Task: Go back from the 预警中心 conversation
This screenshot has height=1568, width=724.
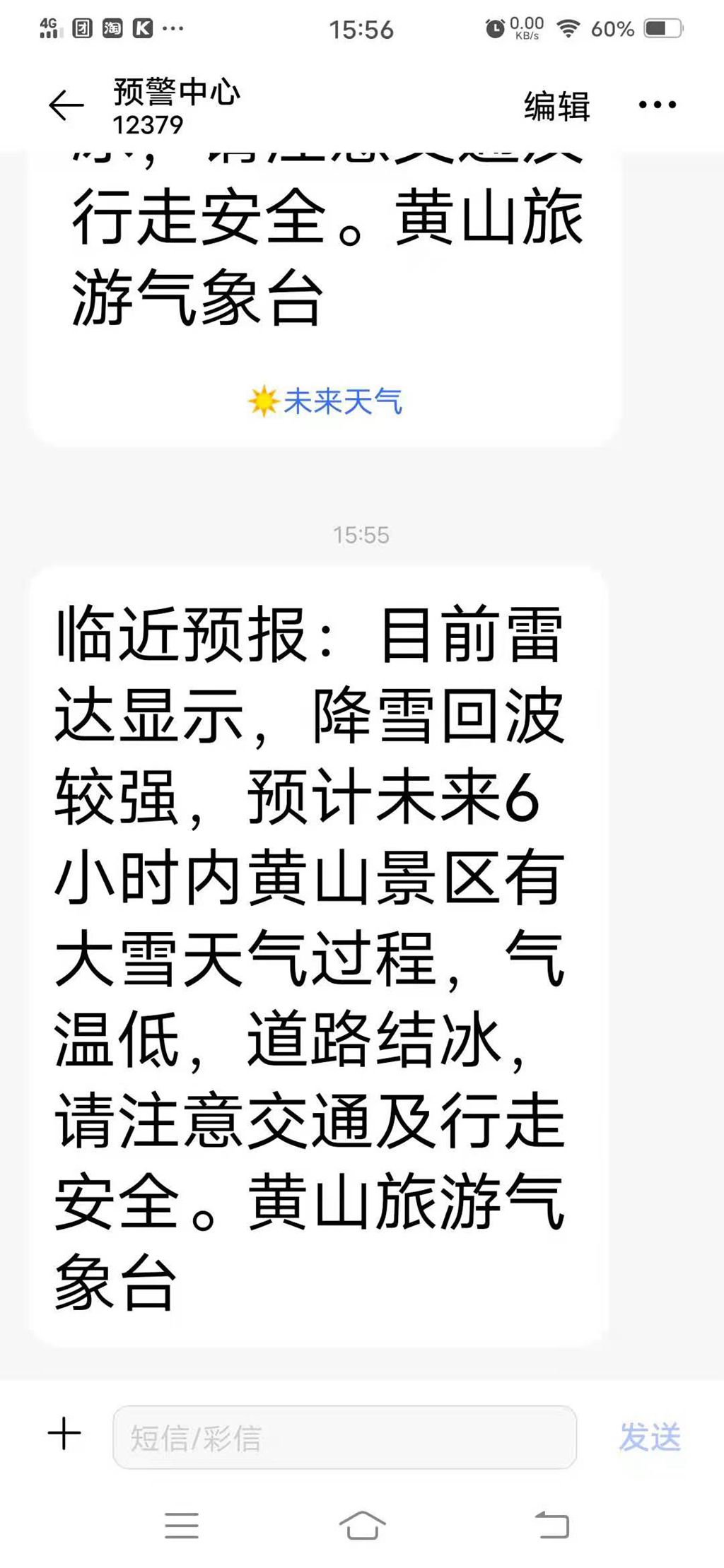Action: pos(66,106)
